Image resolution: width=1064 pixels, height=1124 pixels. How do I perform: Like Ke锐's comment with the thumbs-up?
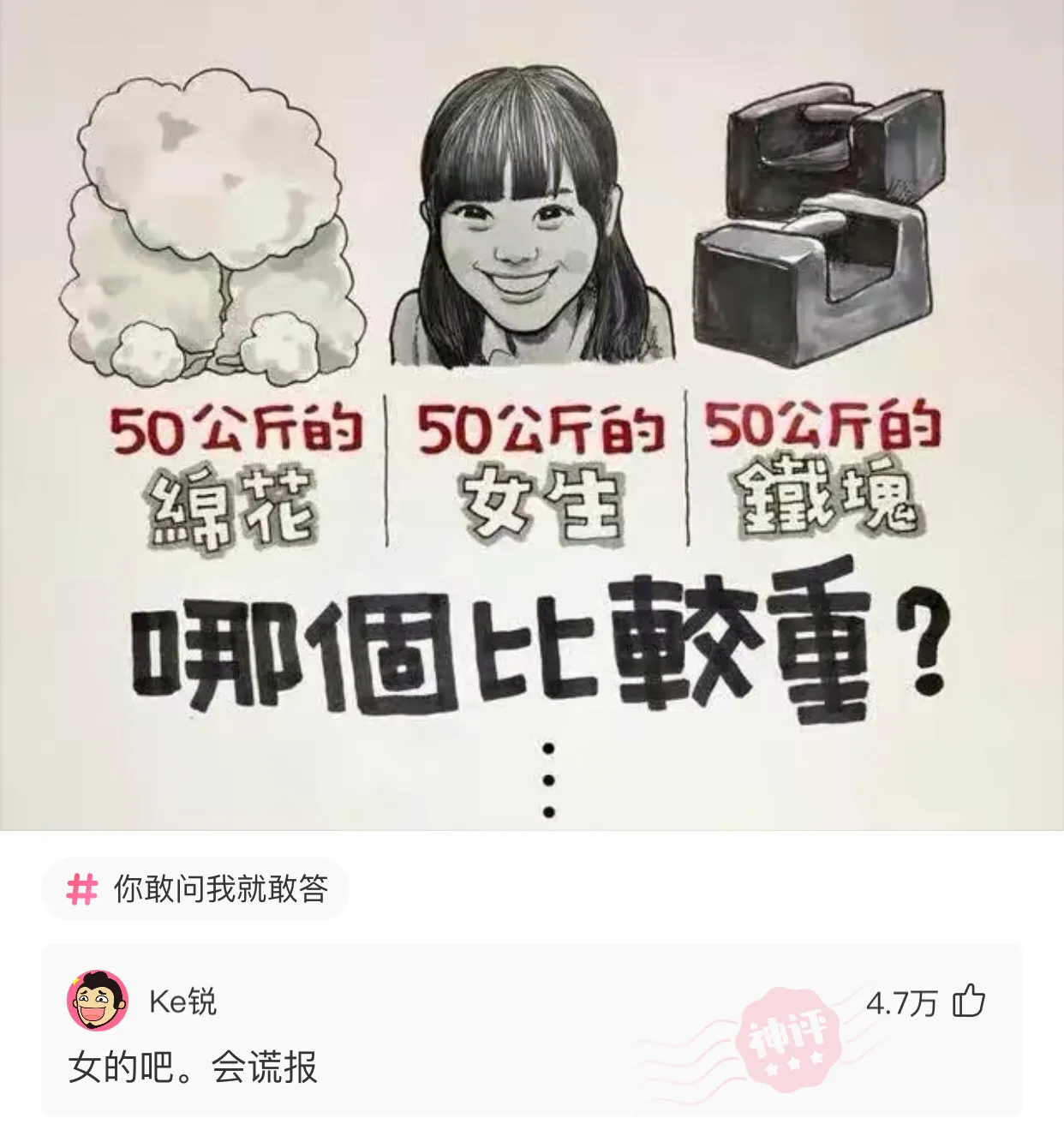(969, 1001)
